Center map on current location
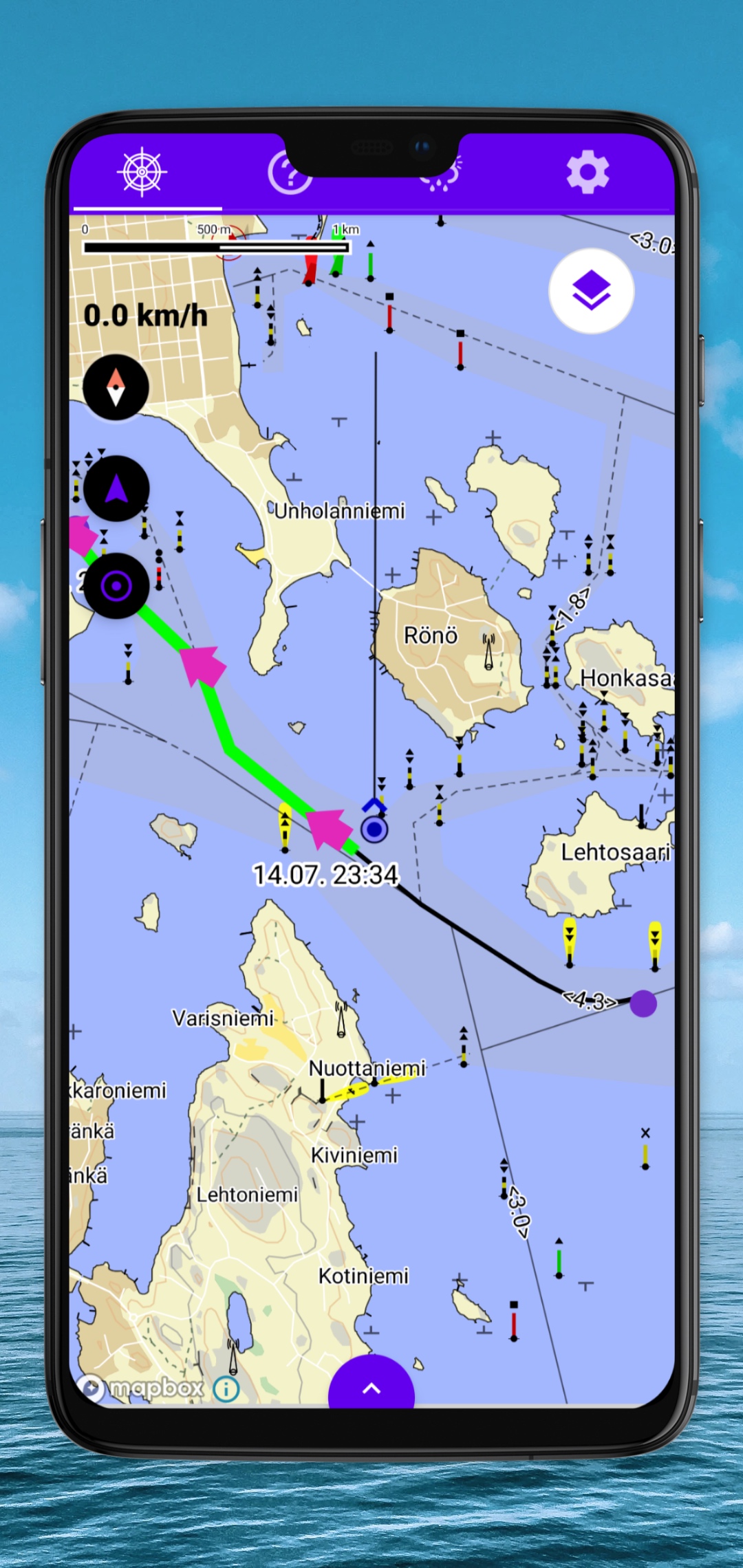743x1568 pixels. (116, 586)
